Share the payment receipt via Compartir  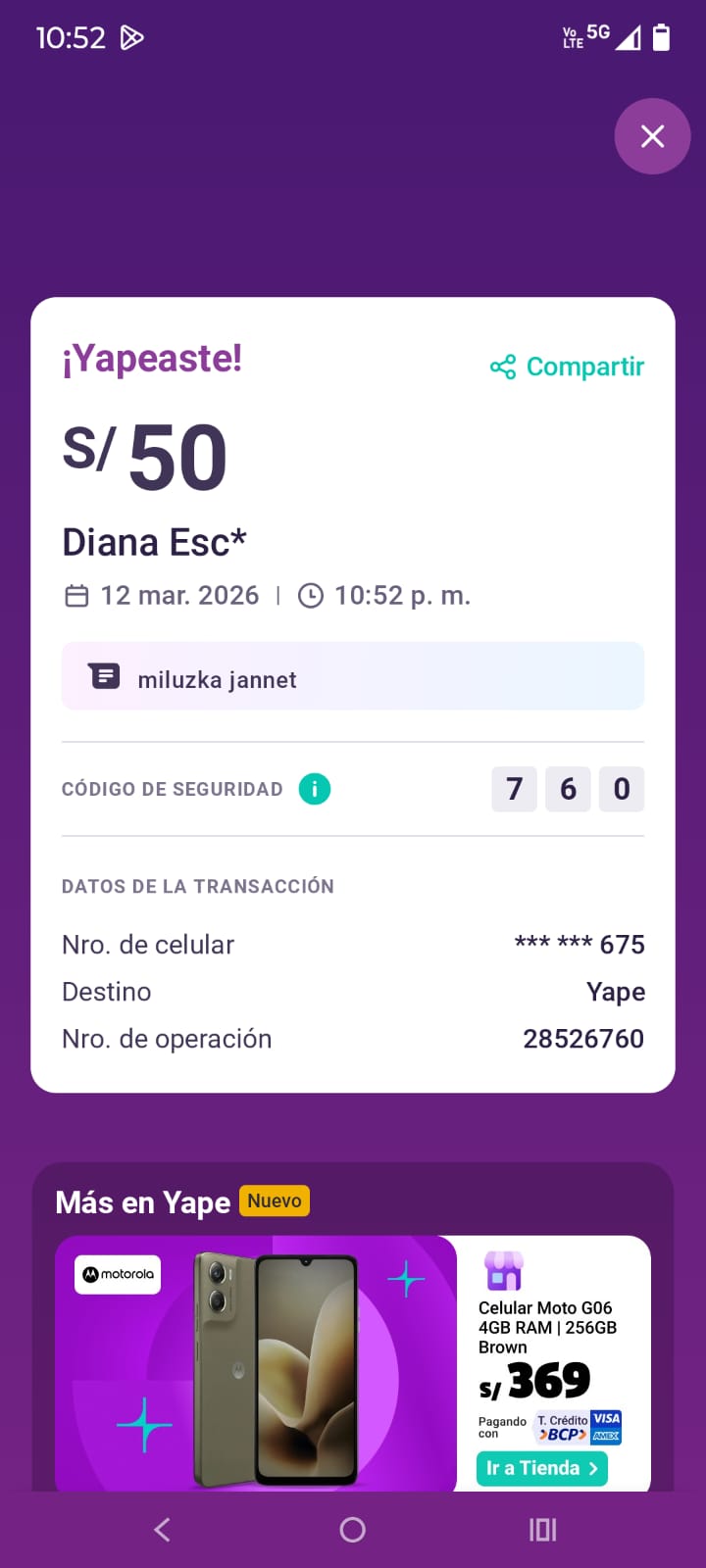(x=568, y=367)
